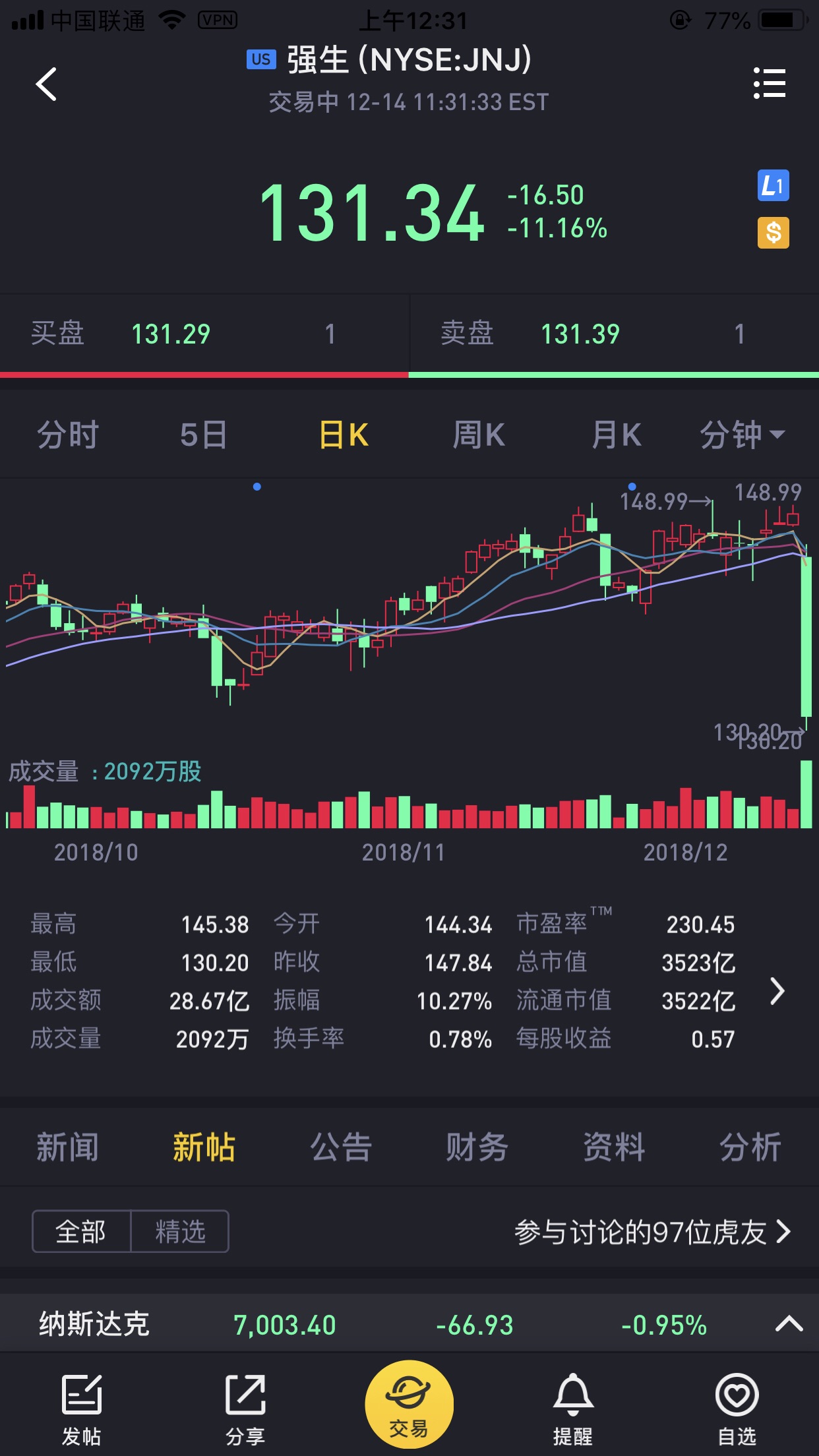Expand more stock stats with the right chevron
Screen dimensions: 819x1456
777,991
